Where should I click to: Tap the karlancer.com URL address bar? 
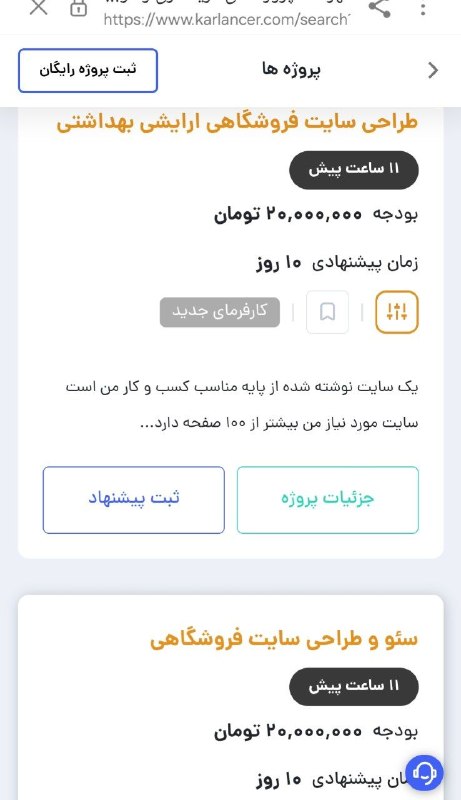click(x=226, y=19)
